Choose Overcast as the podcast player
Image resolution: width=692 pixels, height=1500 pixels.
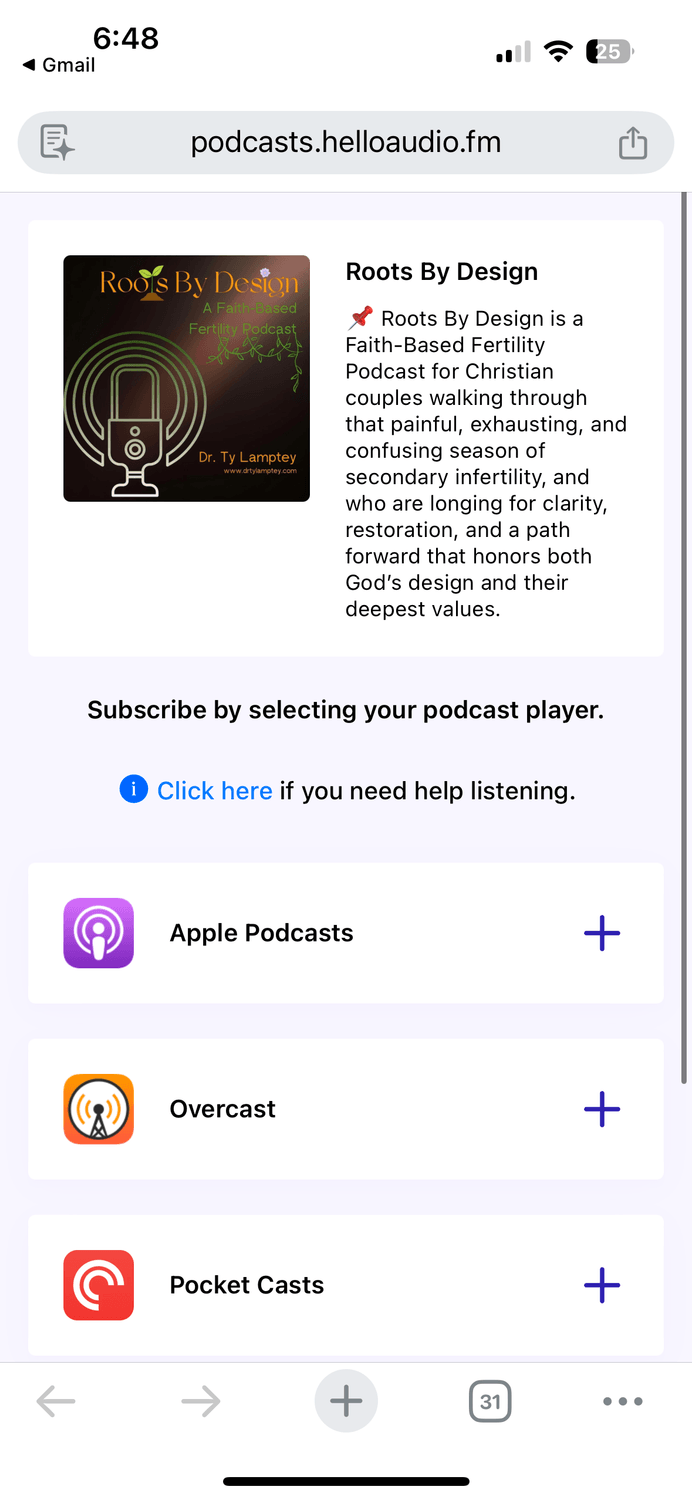point(346,1109)
